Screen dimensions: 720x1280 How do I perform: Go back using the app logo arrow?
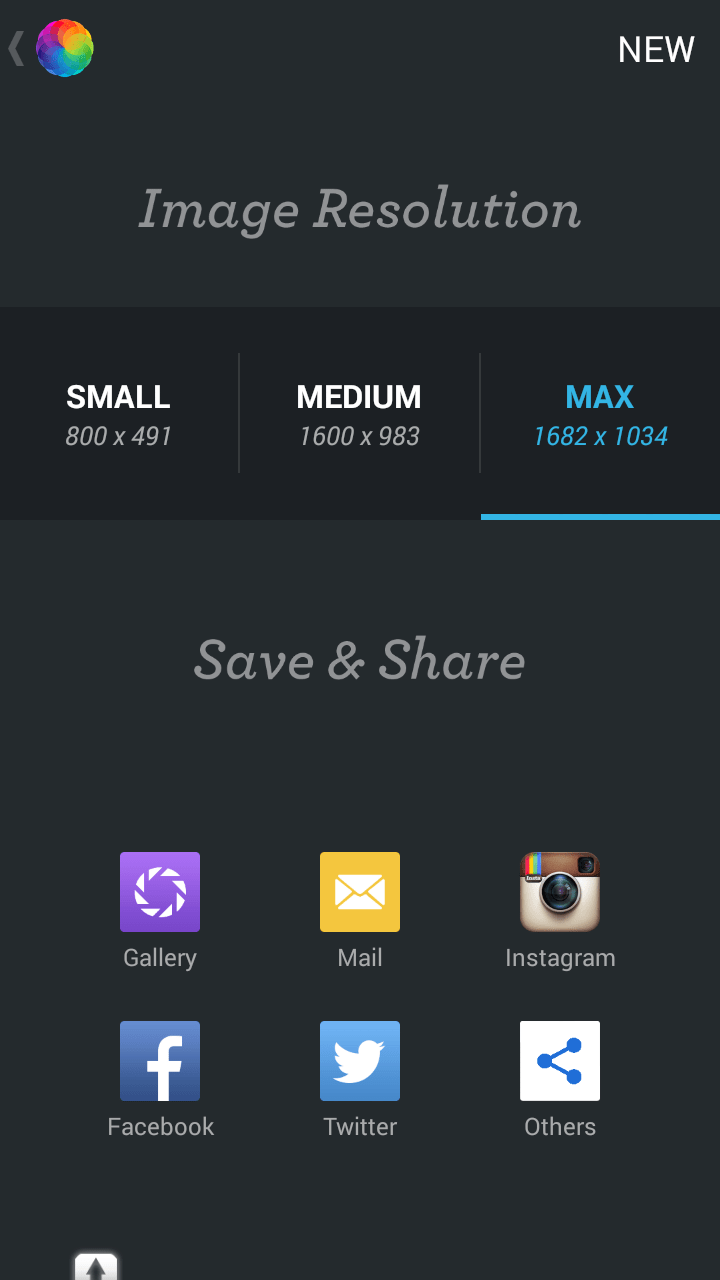(50, 48)
